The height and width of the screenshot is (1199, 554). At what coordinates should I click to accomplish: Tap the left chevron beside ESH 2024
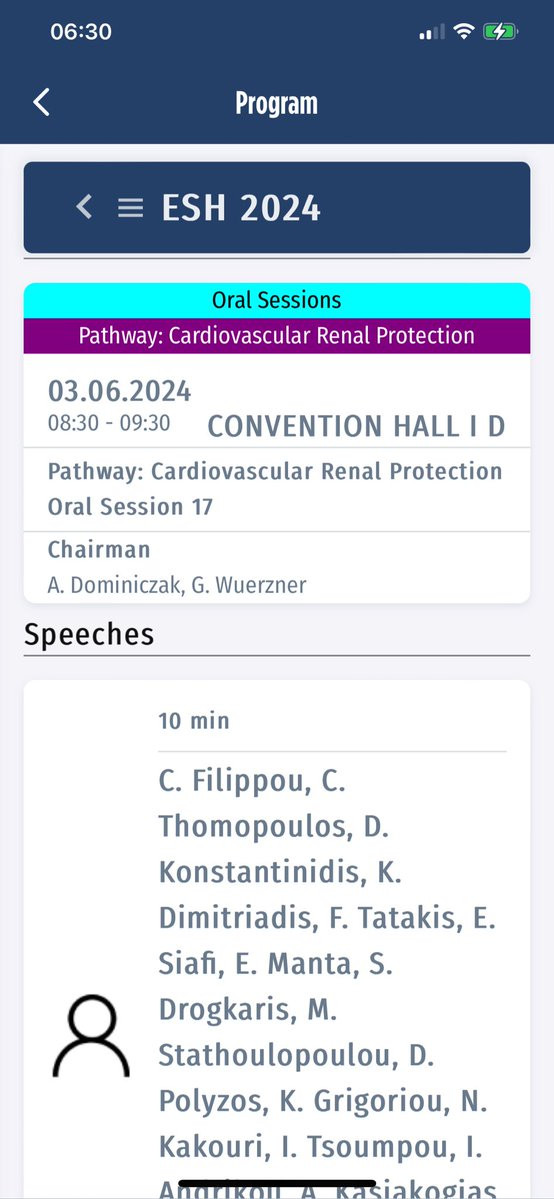pos(84,206)
